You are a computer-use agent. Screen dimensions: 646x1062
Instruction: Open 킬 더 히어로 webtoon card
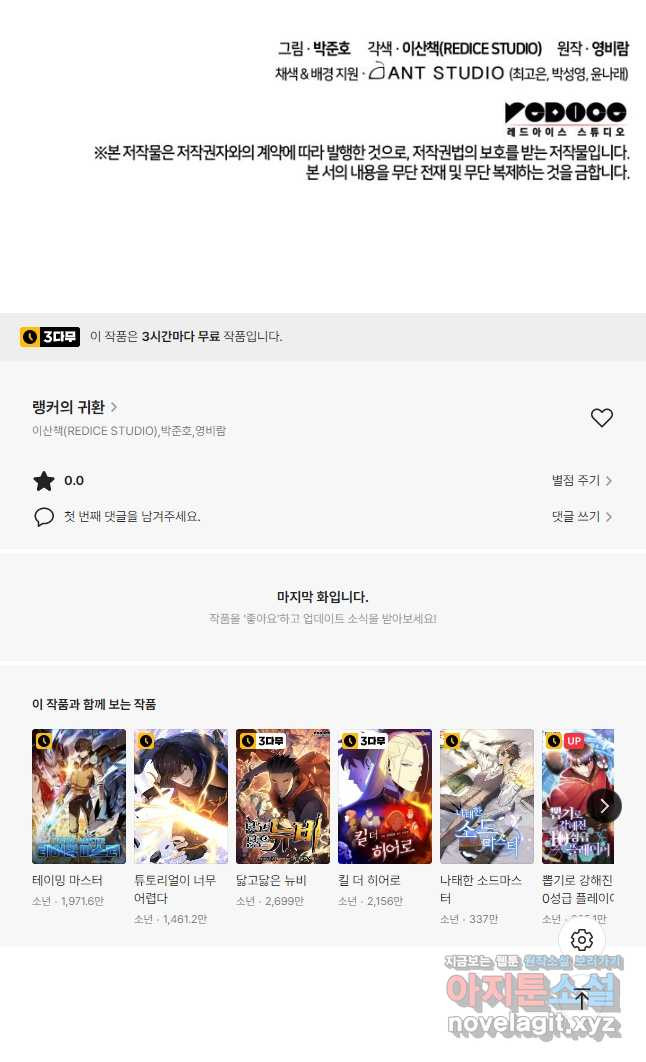point(385,796)
